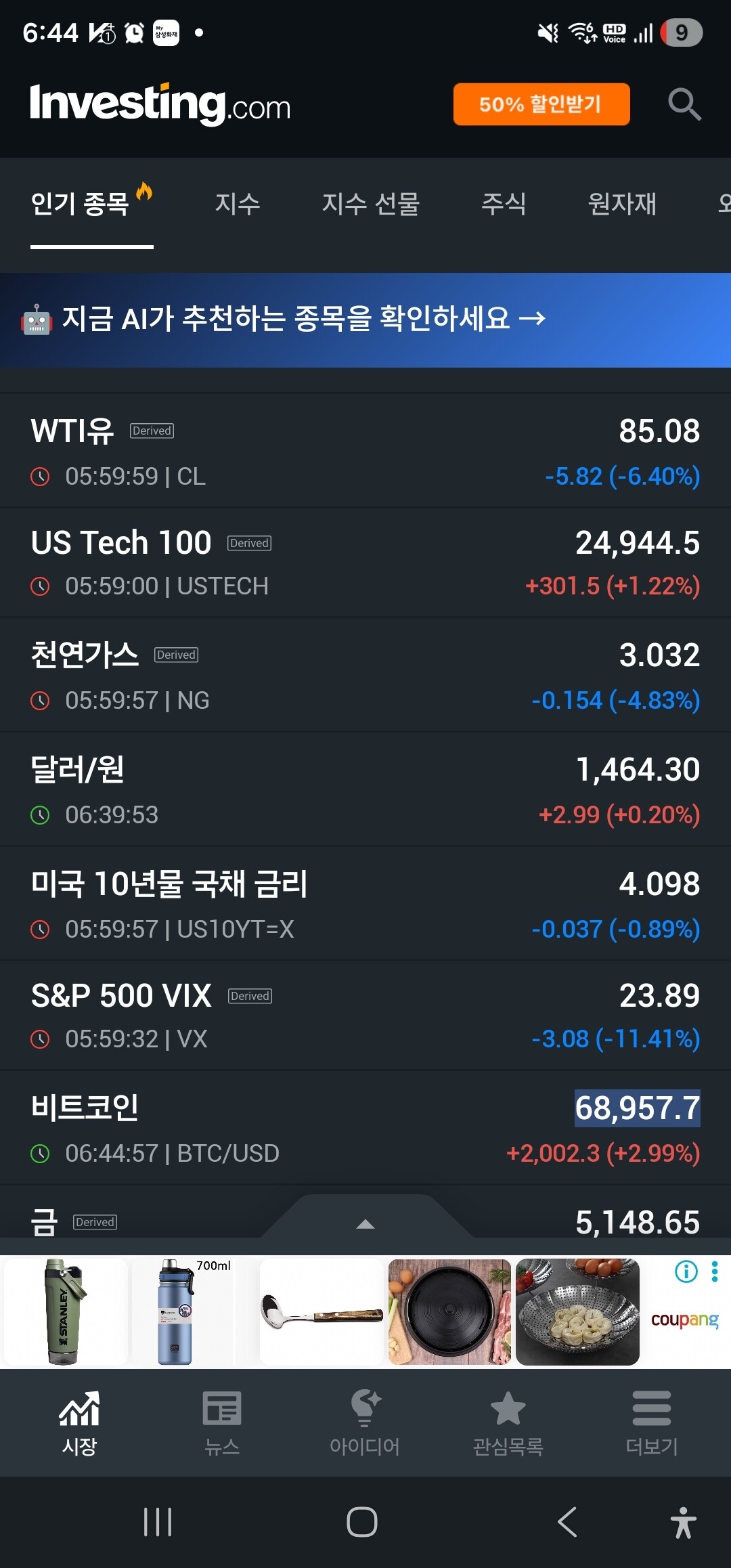Select the 원자재 tab
731x1568 pixels.
click(622, 204)
